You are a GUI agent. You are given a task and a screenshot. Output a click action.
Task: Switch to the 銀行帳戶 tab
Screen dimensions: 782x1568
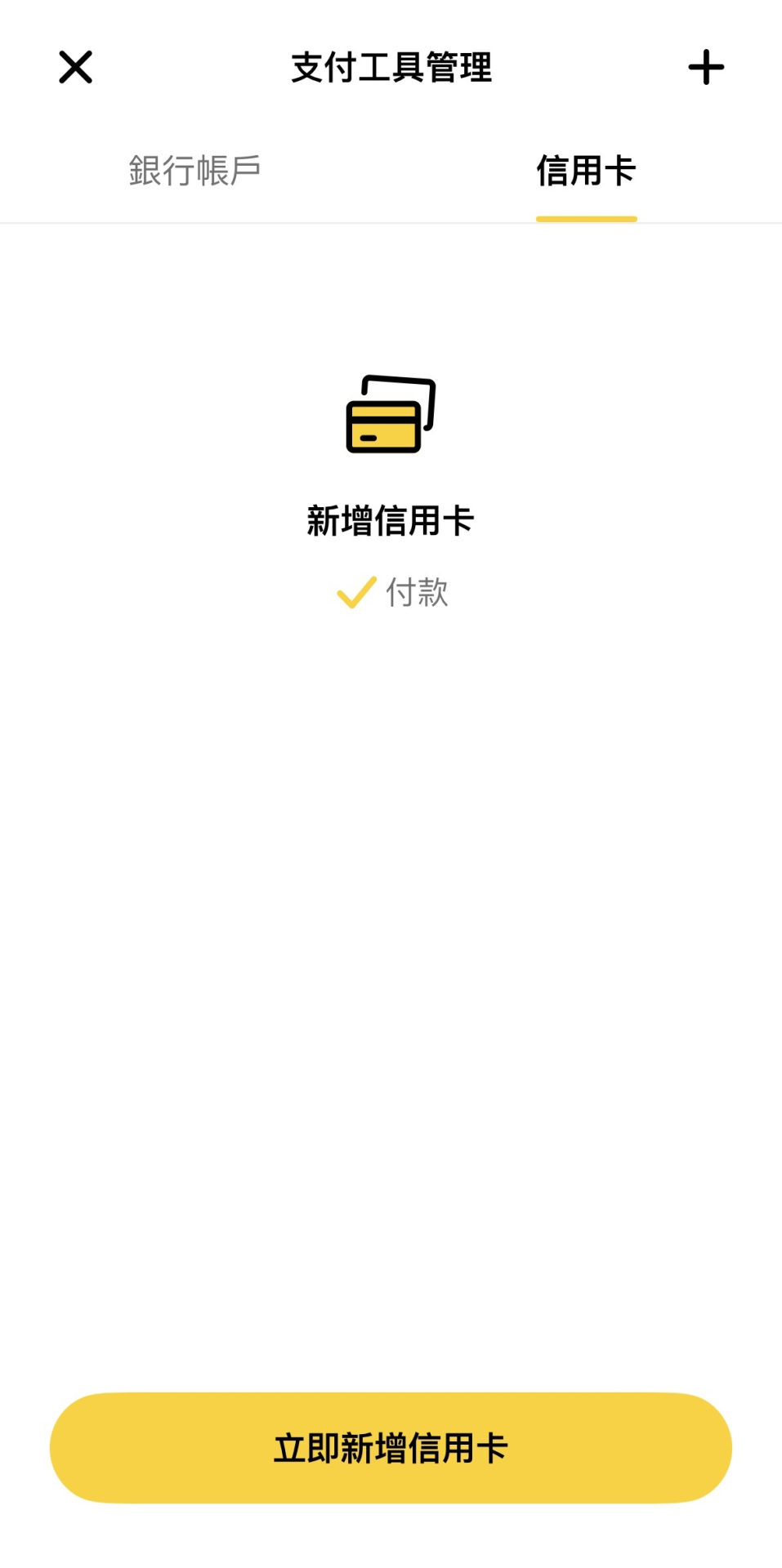pos(194,171)
